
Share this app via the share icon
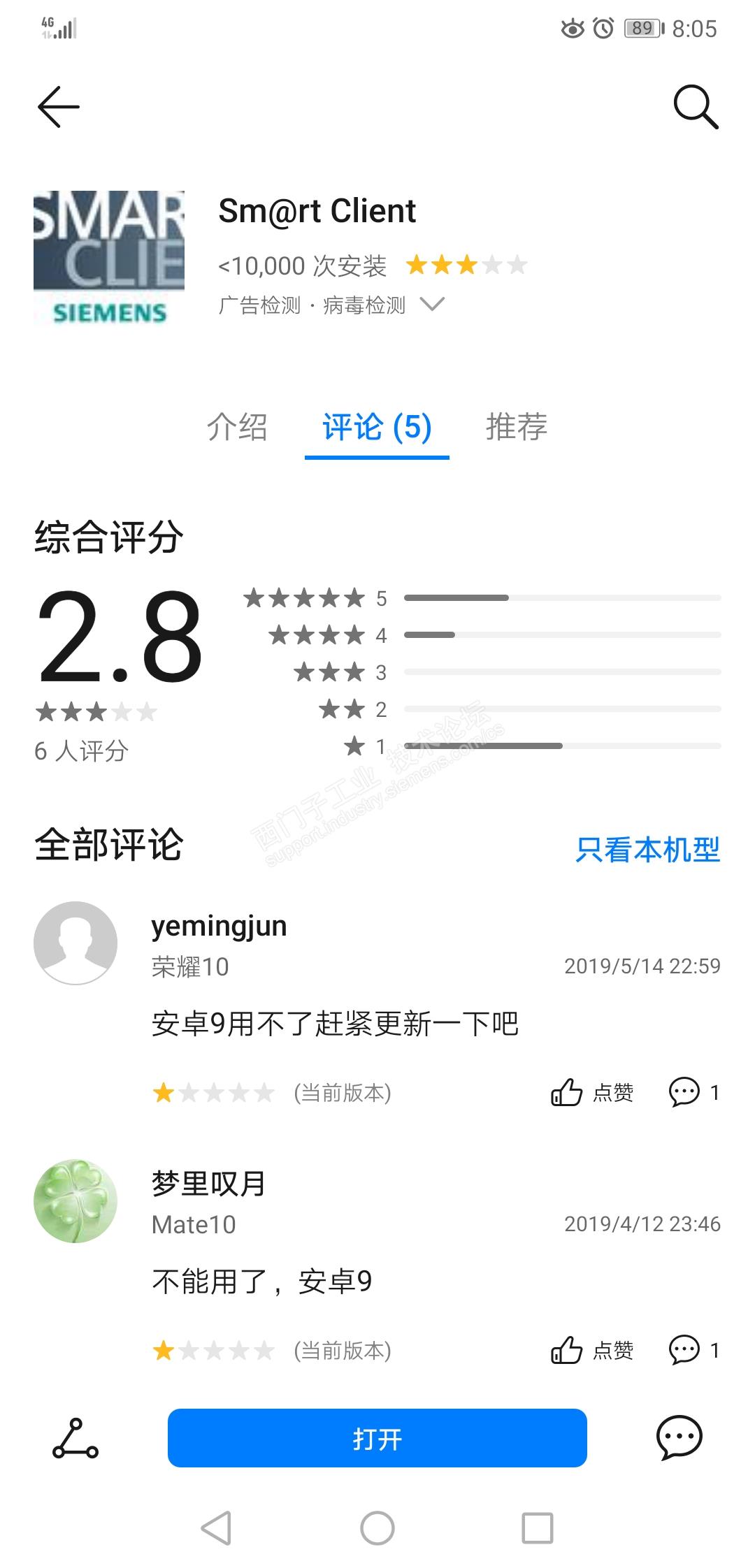(75, 1438)
